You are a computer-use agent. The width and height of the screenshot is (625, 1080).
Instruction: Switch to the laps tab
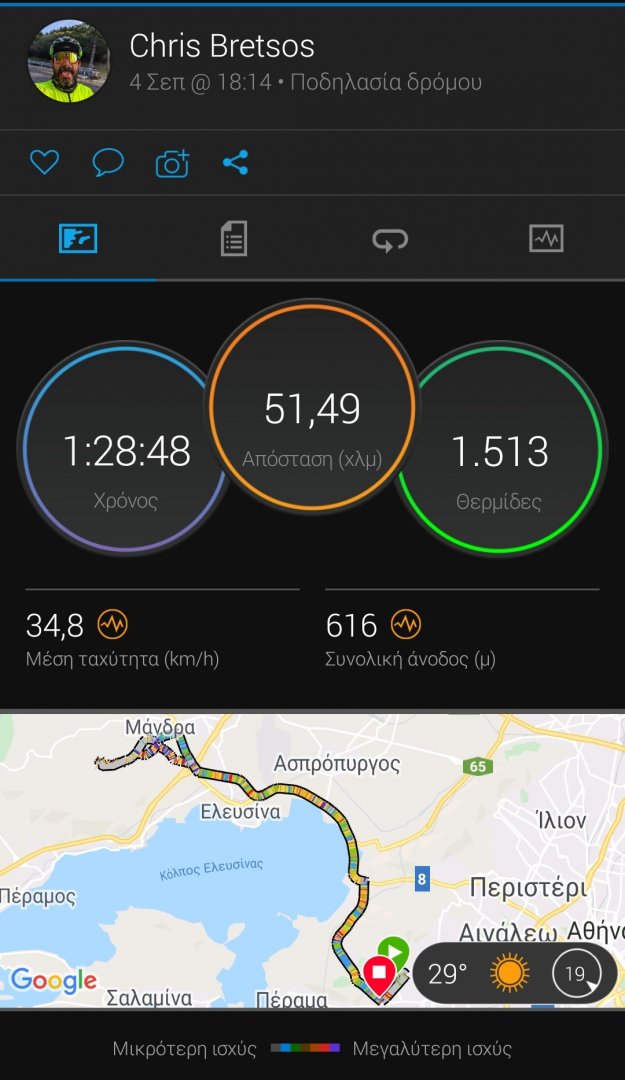390,239
